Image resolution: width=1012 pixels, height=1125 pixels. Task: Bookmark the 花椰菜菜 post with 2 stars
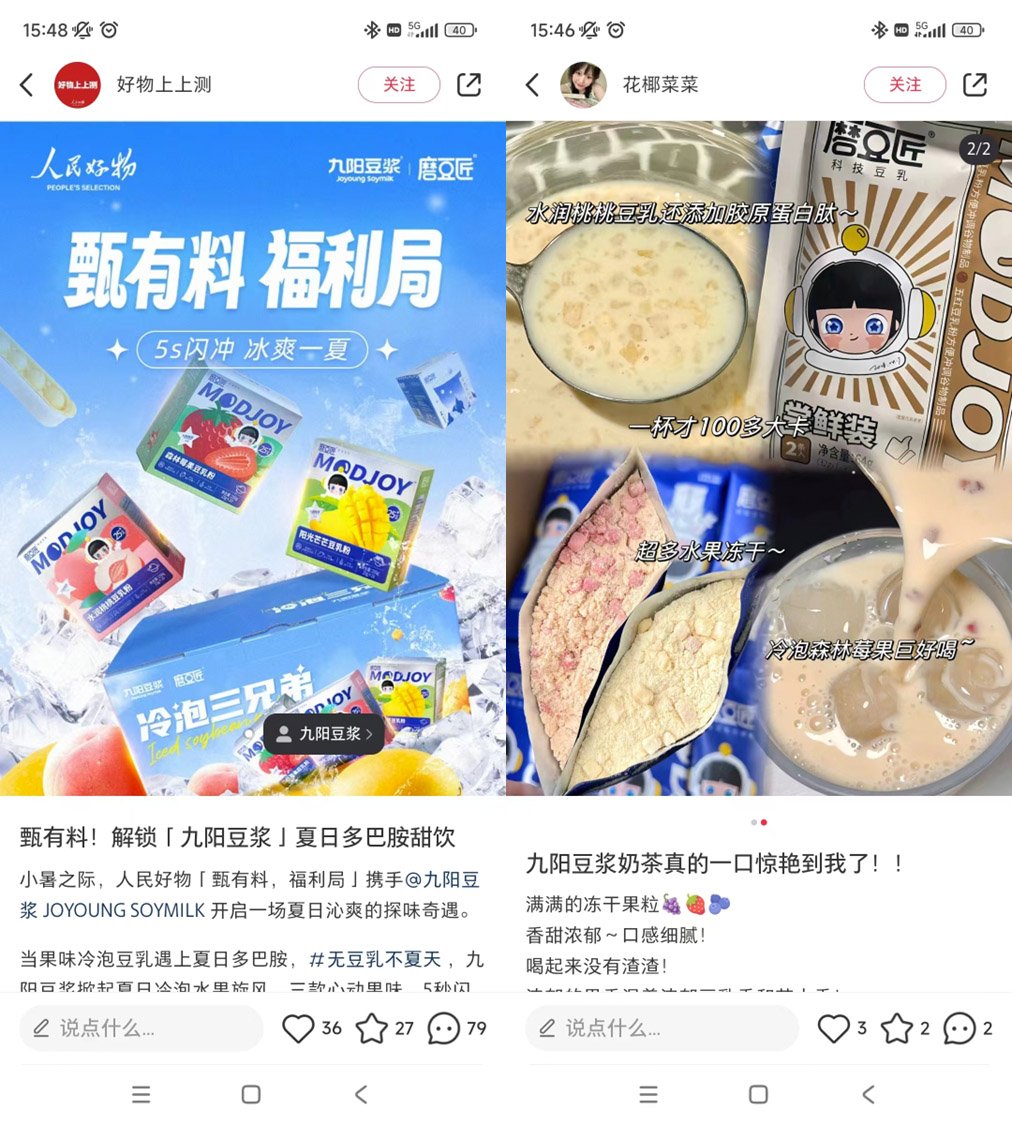[896, 1028]
